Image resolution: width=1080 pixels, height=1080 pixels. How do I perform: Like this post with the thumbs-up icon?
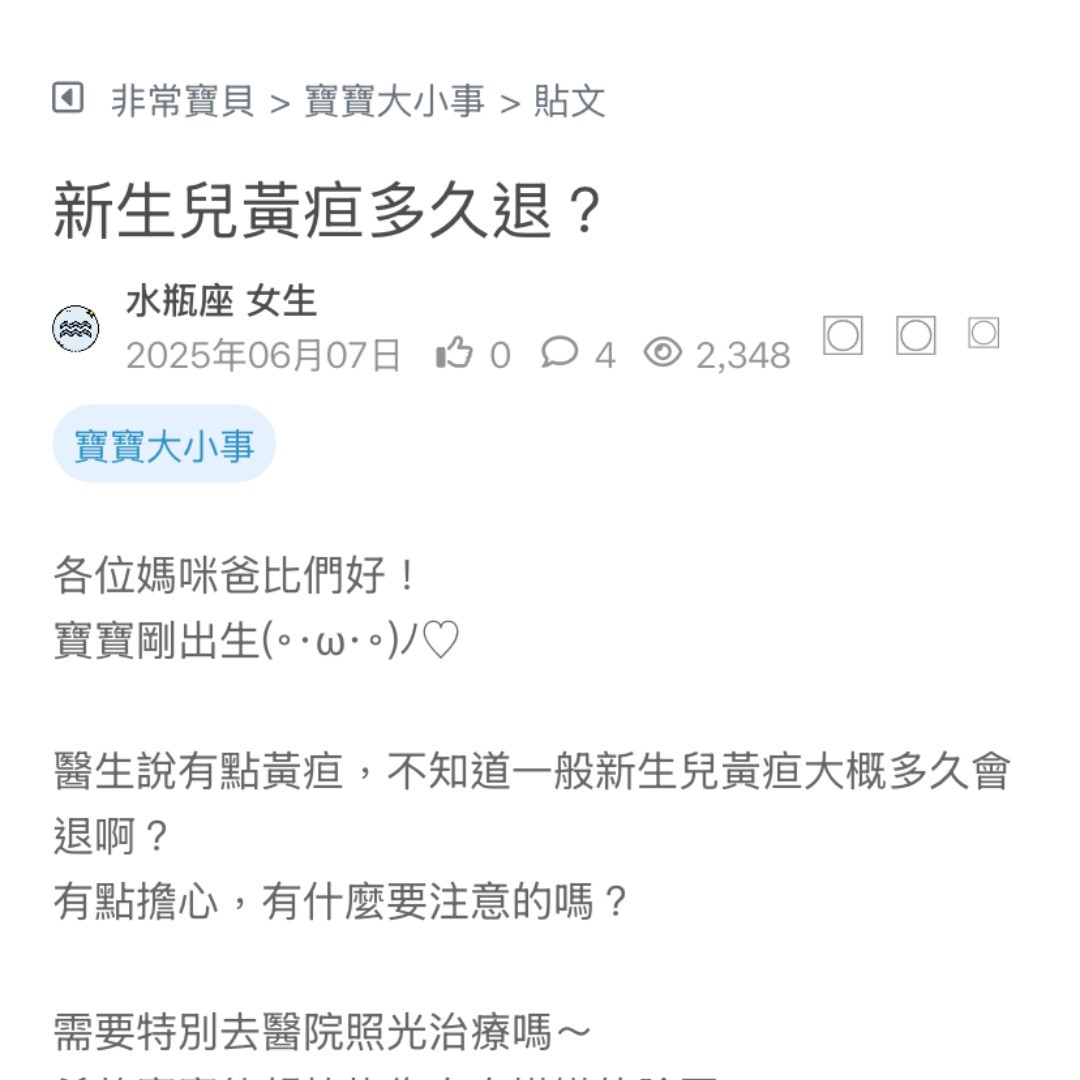click(455, 352)
